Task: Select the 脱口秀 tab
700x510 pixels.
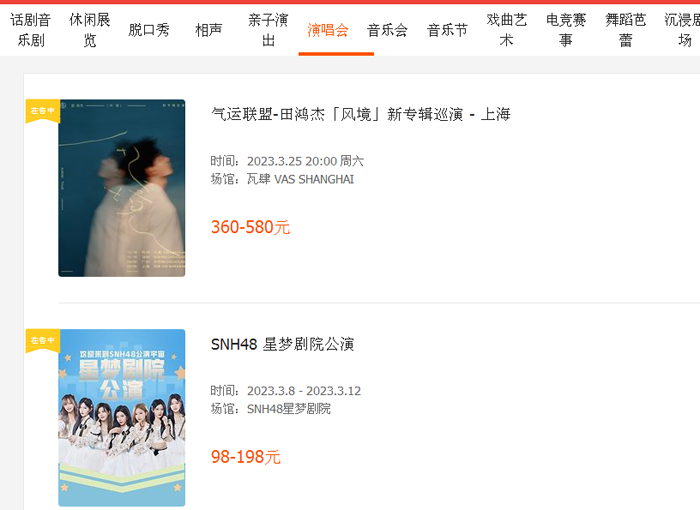Action: 149,30
